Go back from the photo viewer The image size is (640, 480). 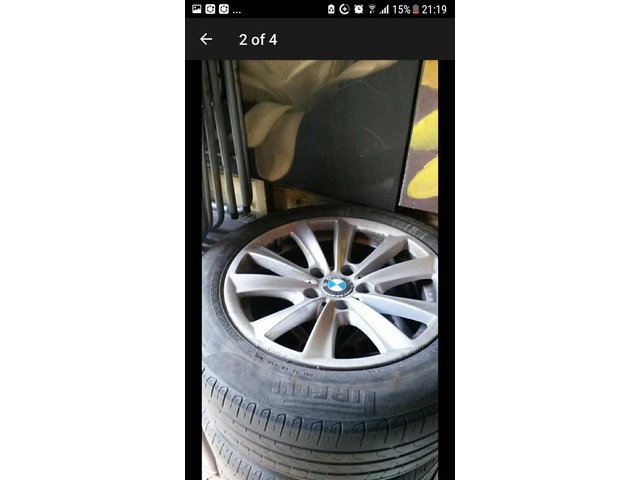(x=206, y=39)
